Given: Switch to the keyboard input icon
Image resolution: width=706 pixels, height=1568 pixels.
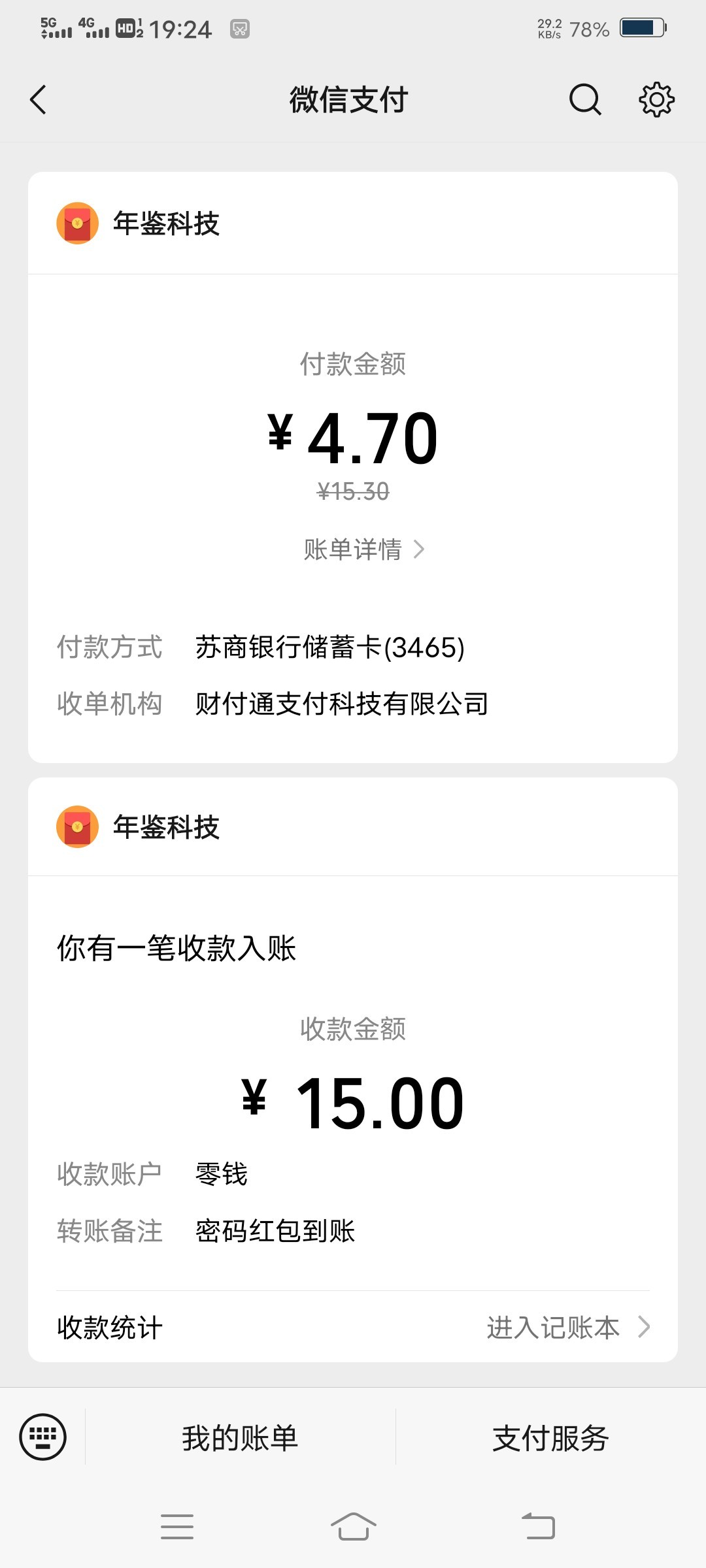Looking at the screenshot, I should pos(43,1437).
